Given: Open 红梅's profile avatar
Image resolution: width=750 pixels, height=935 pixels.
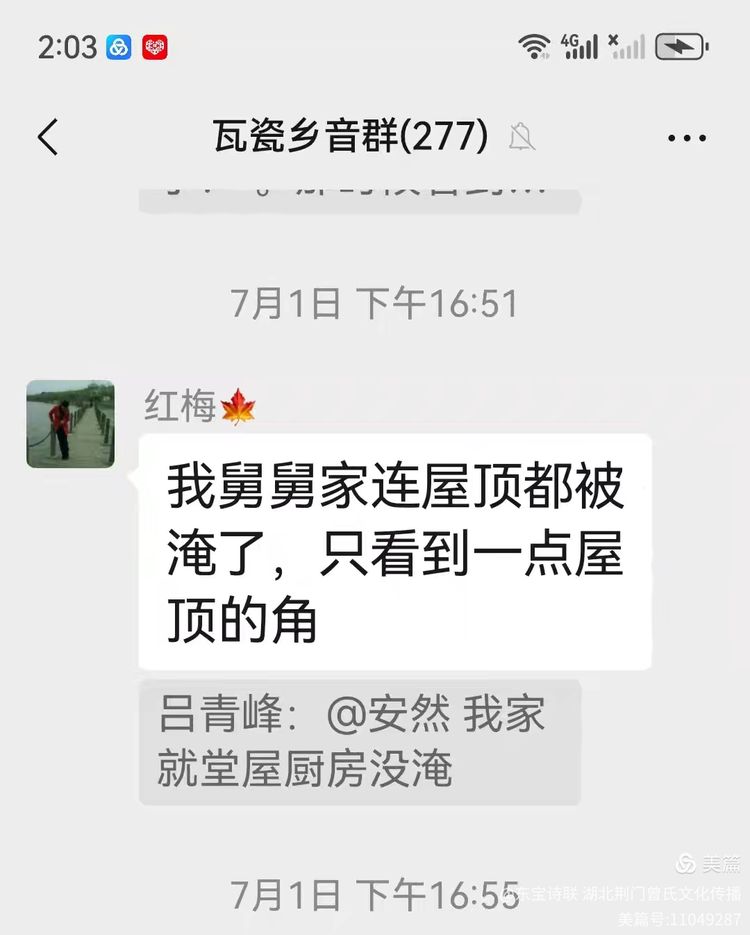Looking at the screenshot, I should (70, 424).
